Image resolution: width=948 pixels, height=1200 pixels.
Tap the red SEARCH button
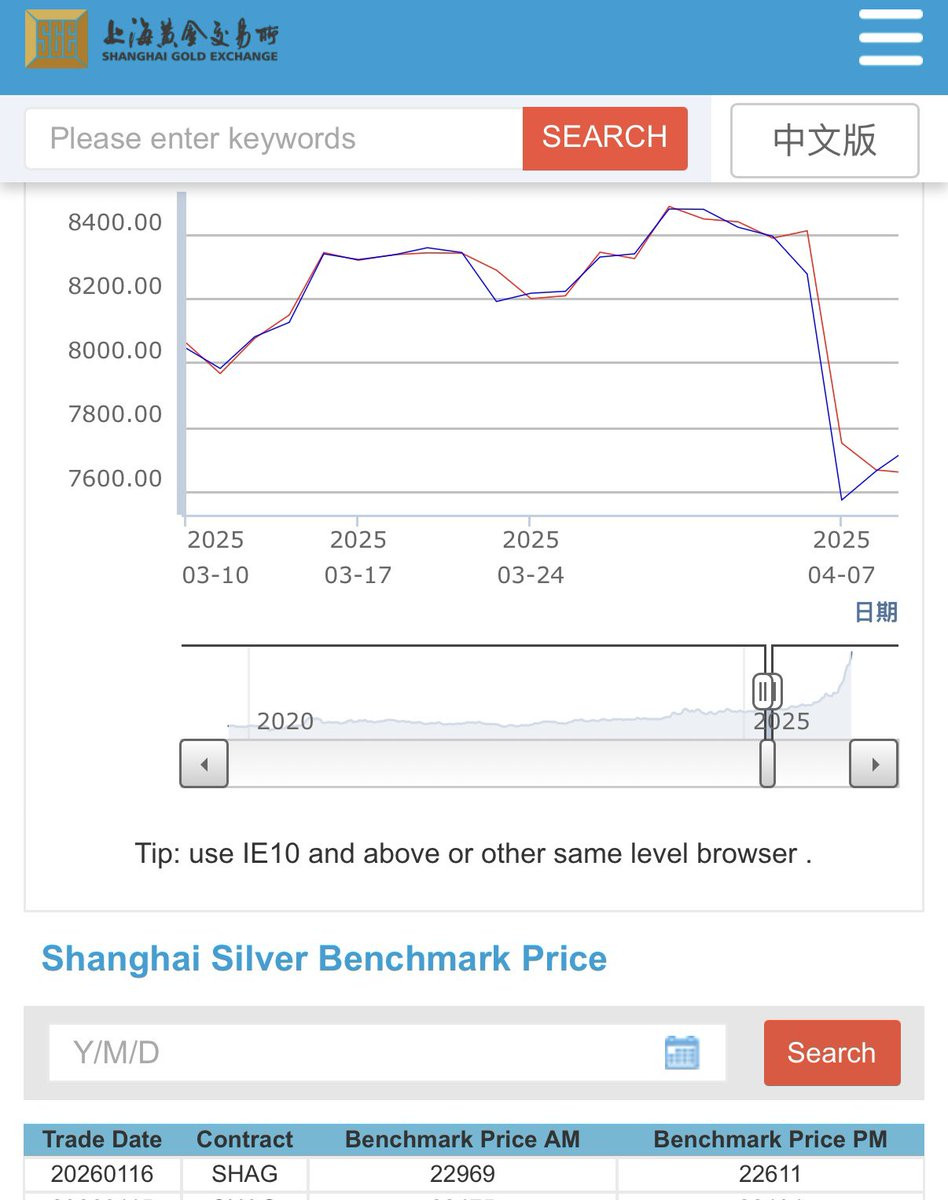coord(604,138)
